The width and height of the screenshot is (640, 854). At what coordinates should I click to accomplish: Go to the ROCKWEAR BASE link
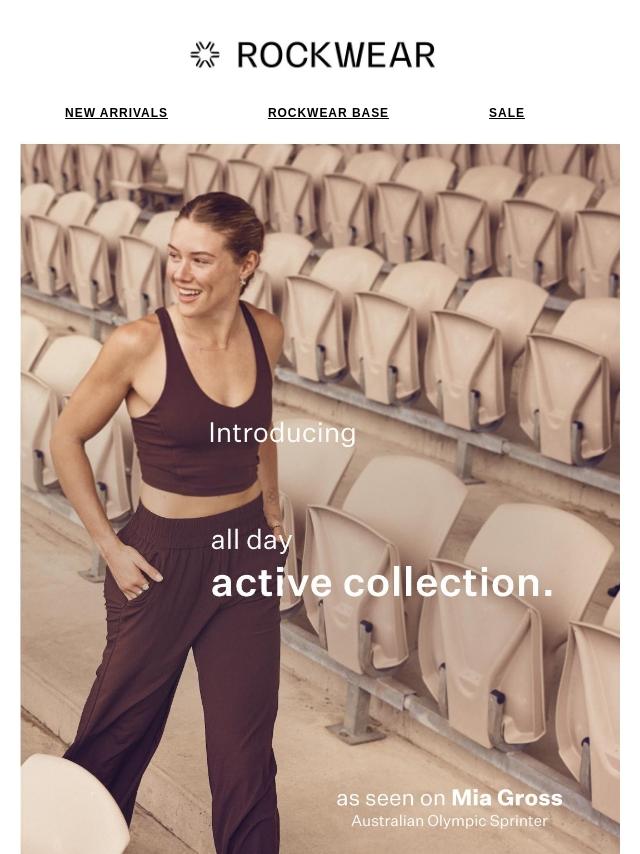click(x=328, y=113)
